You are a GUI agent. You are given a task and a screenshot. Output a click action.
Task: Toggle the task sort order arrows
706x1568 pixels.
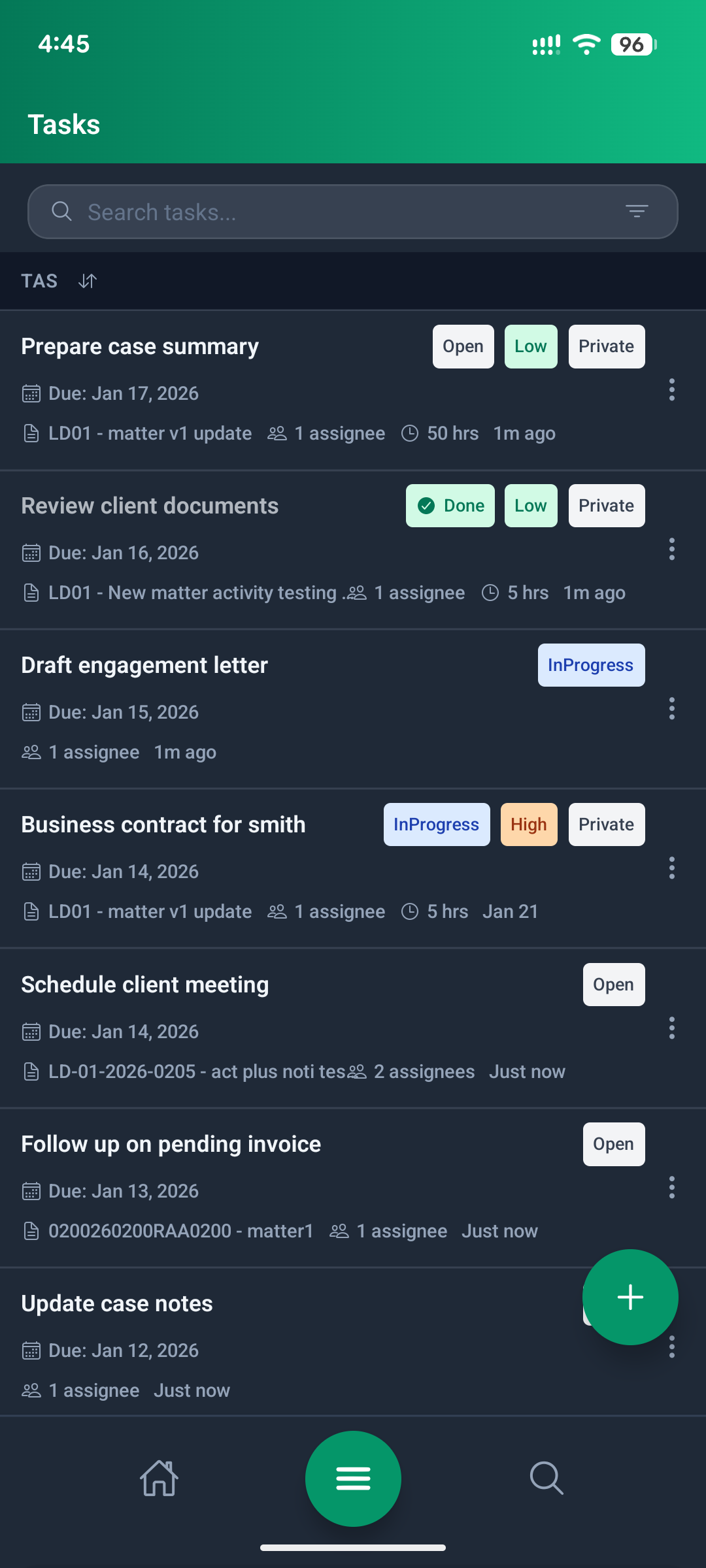88,281
